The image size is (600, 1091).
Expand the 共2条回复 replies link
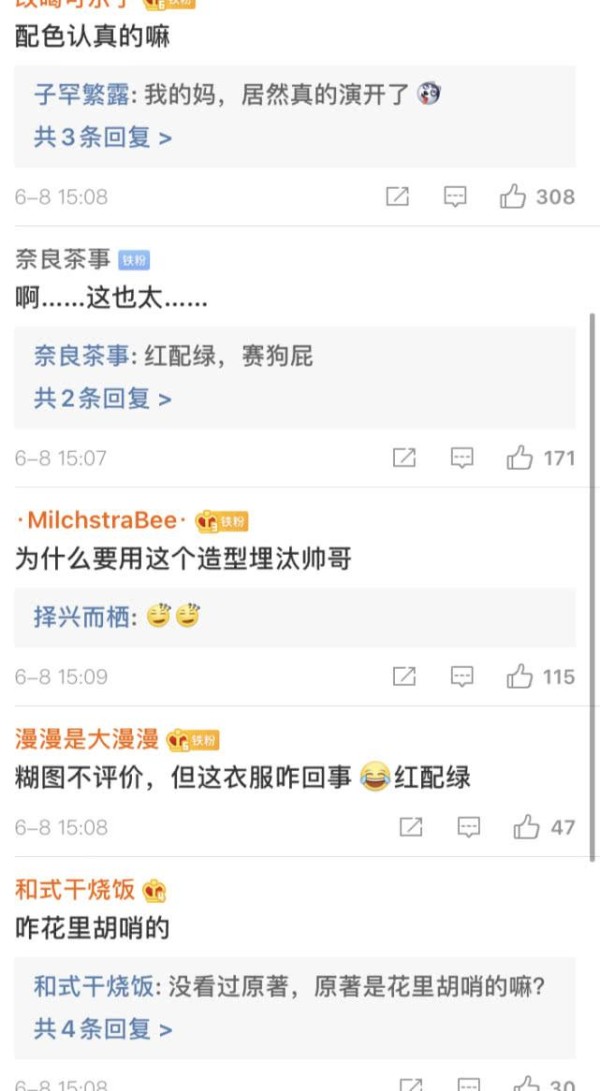click(102, 398)
